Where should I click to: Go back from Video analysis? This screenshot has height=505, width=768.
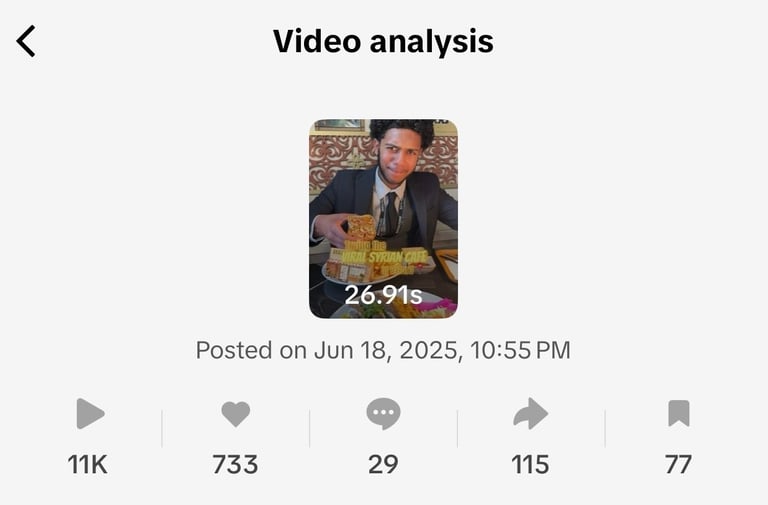point(26,41)
